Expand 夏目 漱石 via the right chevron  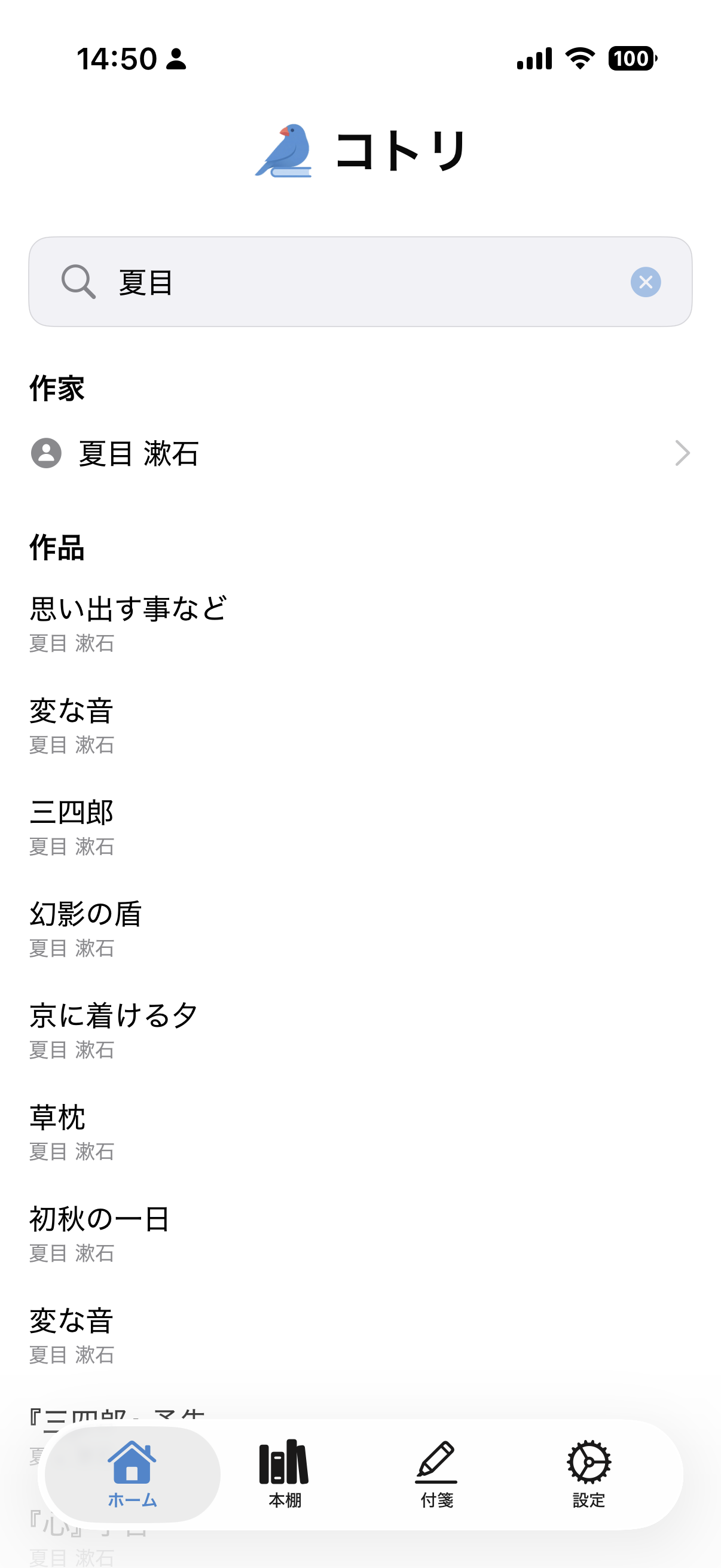point(683,453)
